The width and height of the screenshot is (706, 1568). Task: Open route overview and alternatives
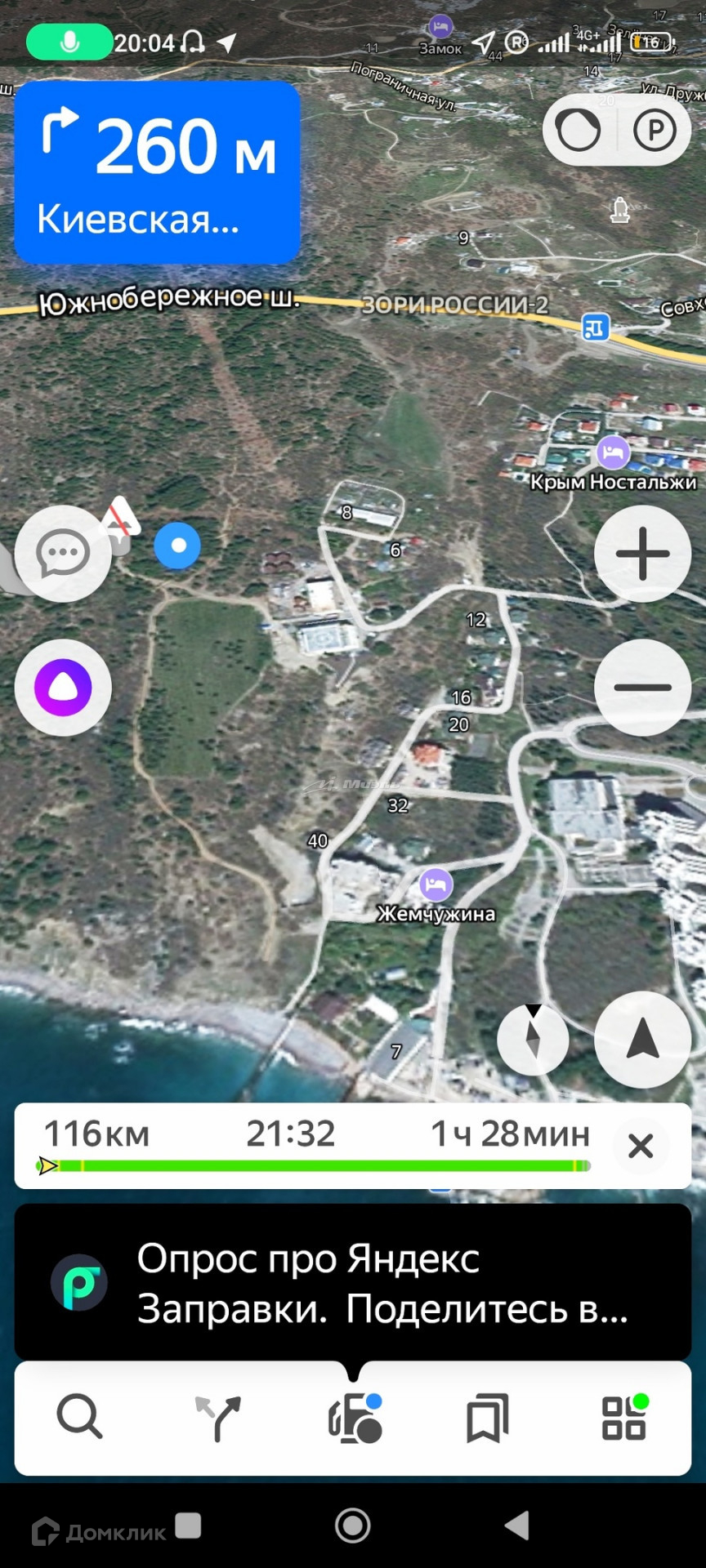tap(217, 1418)
